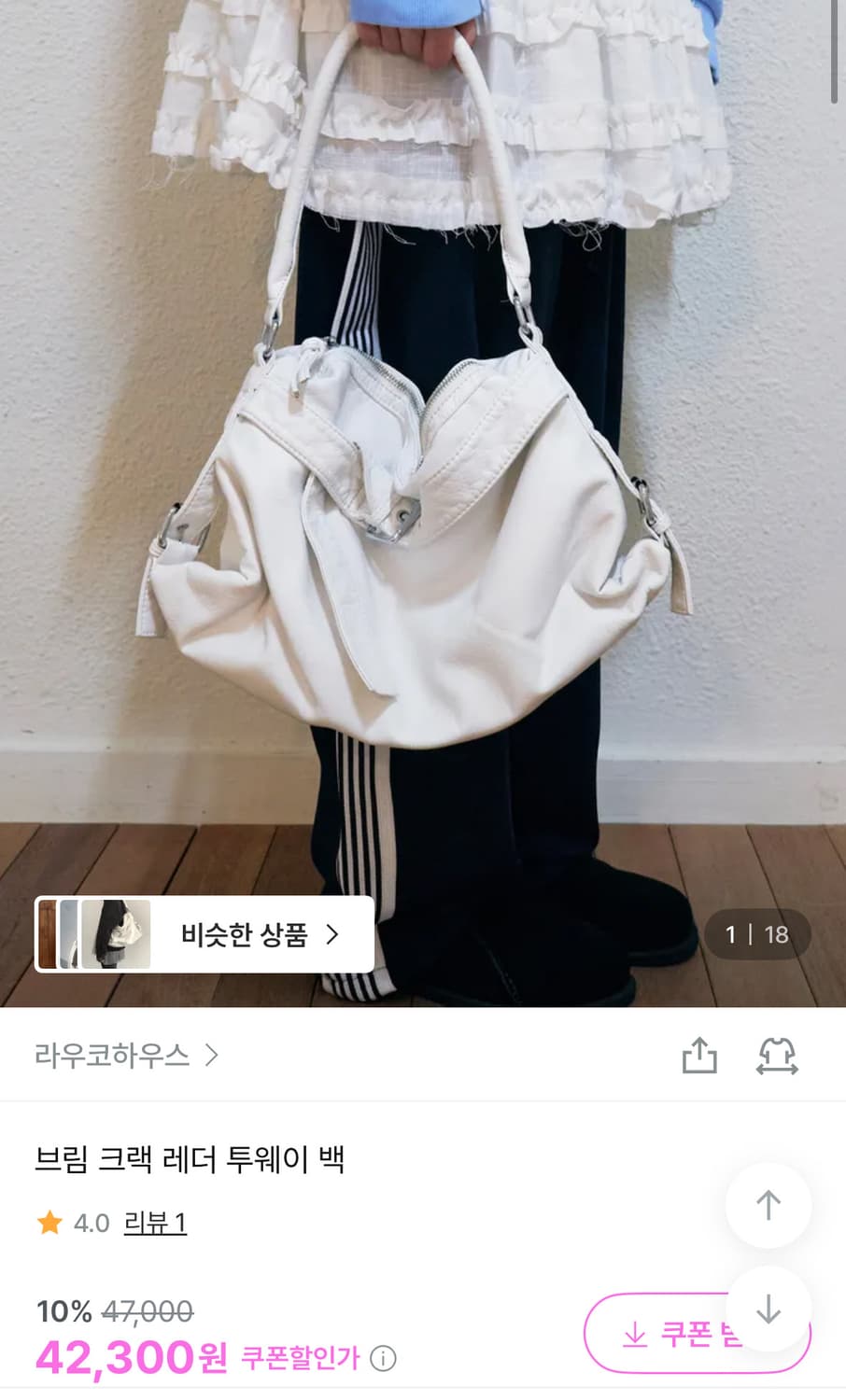Open similar products using the chevron arrow
Viewport: 846px width, 1400px height.
[x=333, y=934]
